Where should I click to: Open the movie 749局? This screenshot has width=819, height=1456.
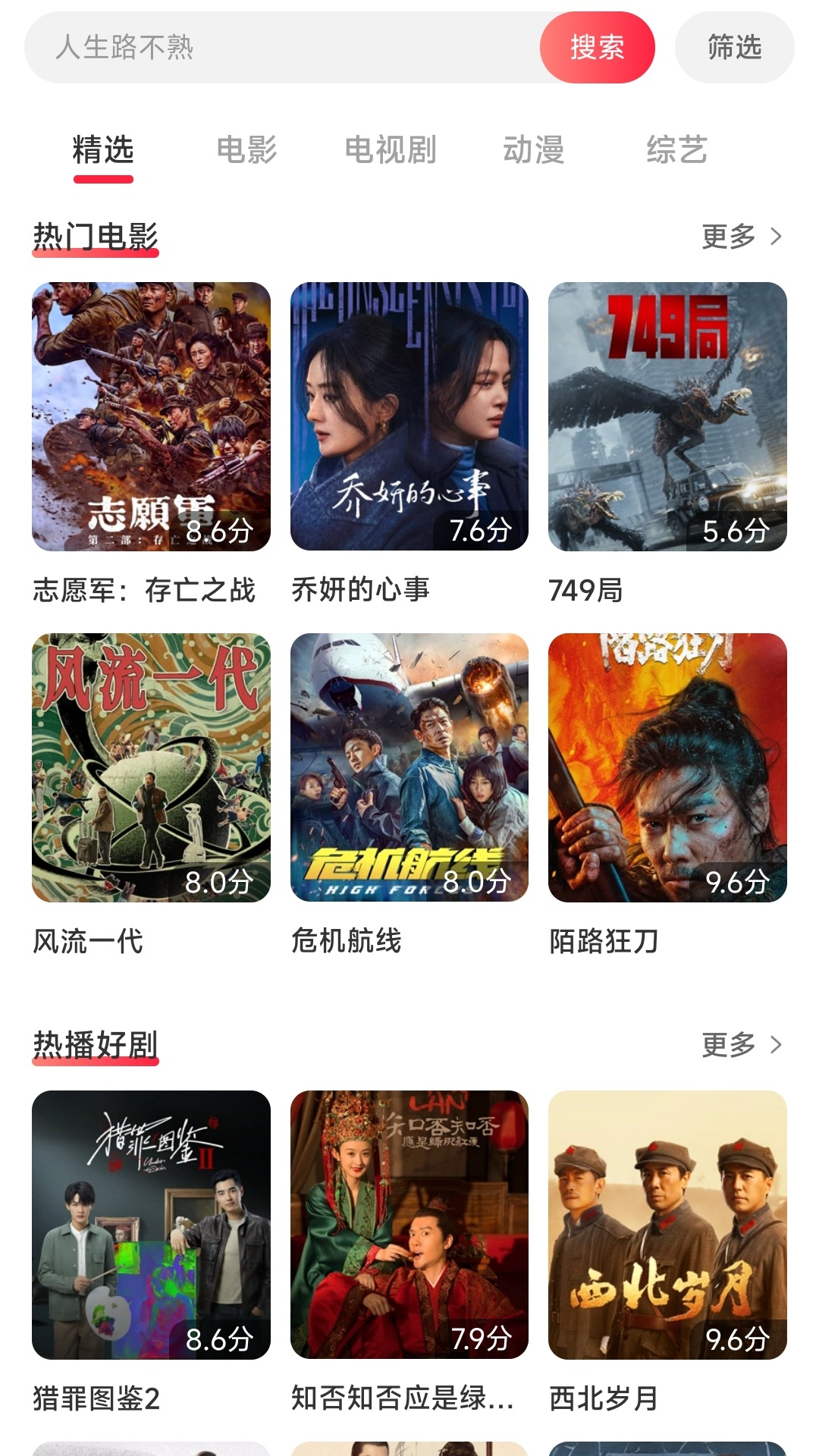tap(667, 417)
